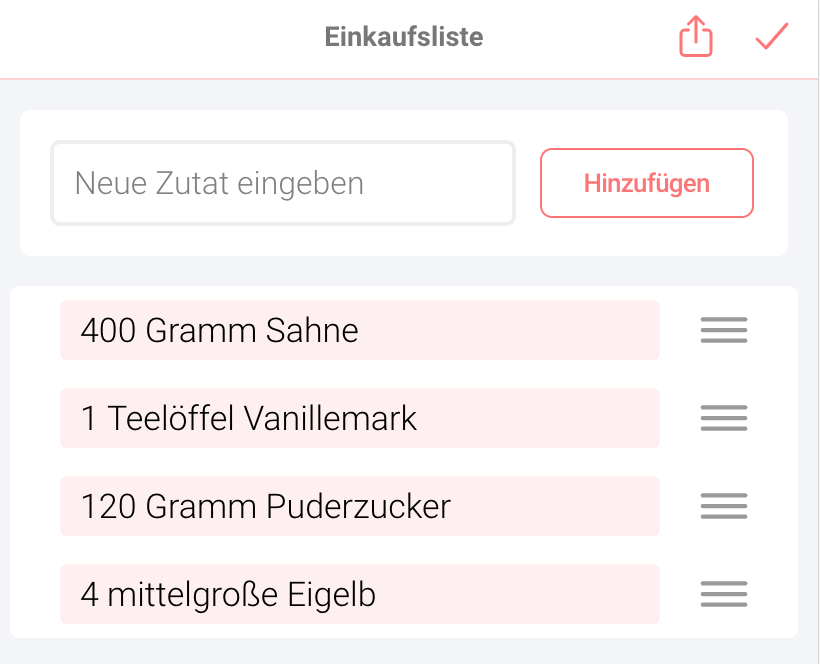Tap the Hinzufügen button
The image size is (820, 664).
pos(647,183)
